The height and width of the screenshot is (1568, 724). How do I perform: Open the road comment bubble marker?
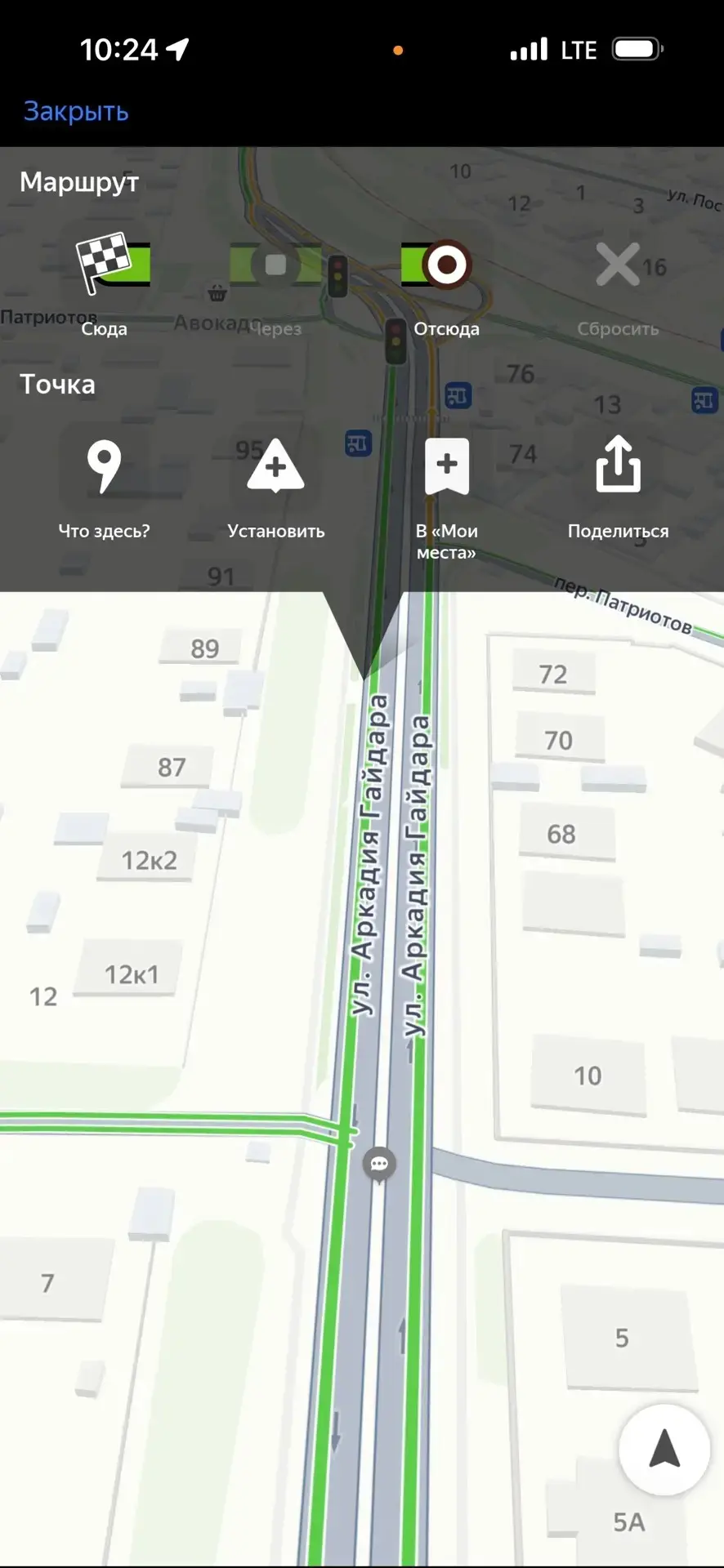point(379,1165)
